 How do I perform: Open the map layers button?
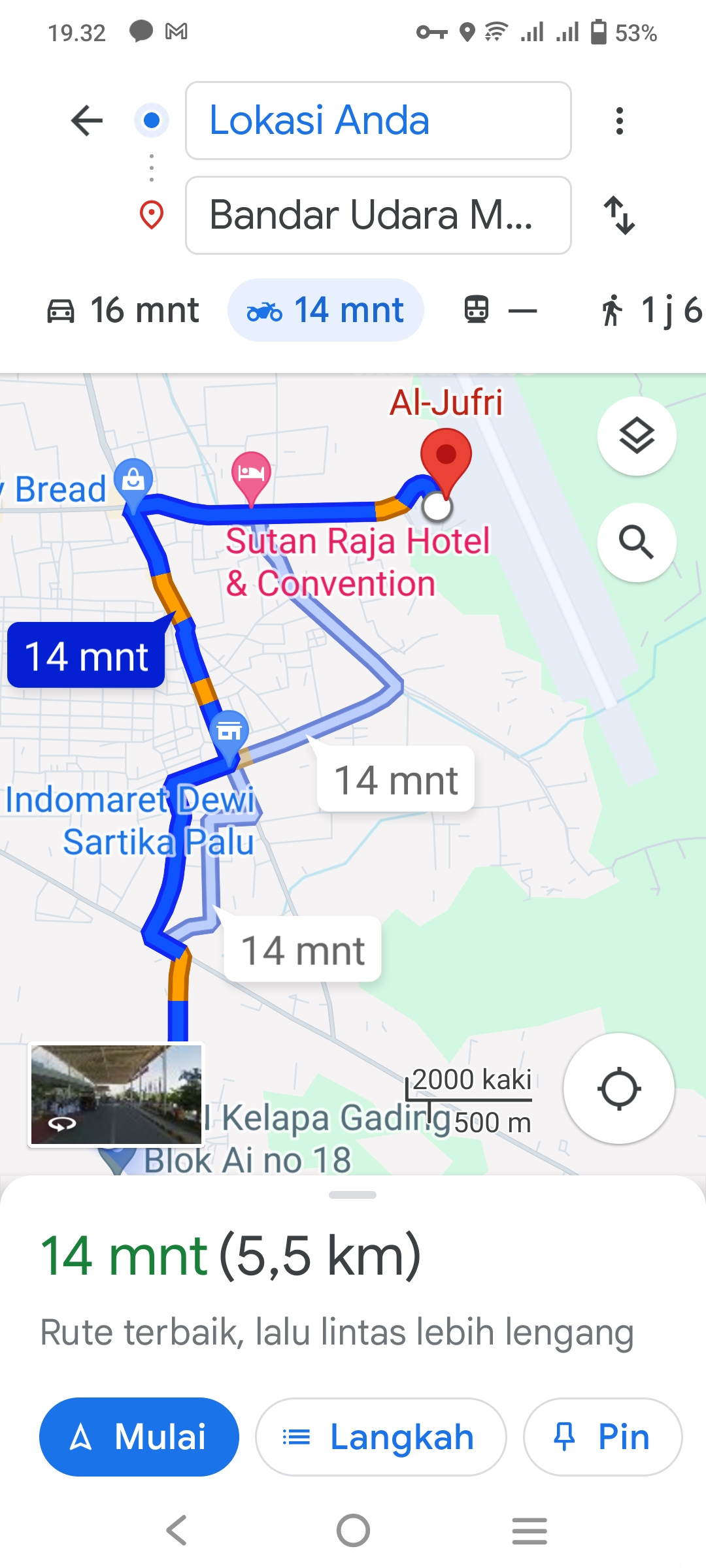pos(637,436)
